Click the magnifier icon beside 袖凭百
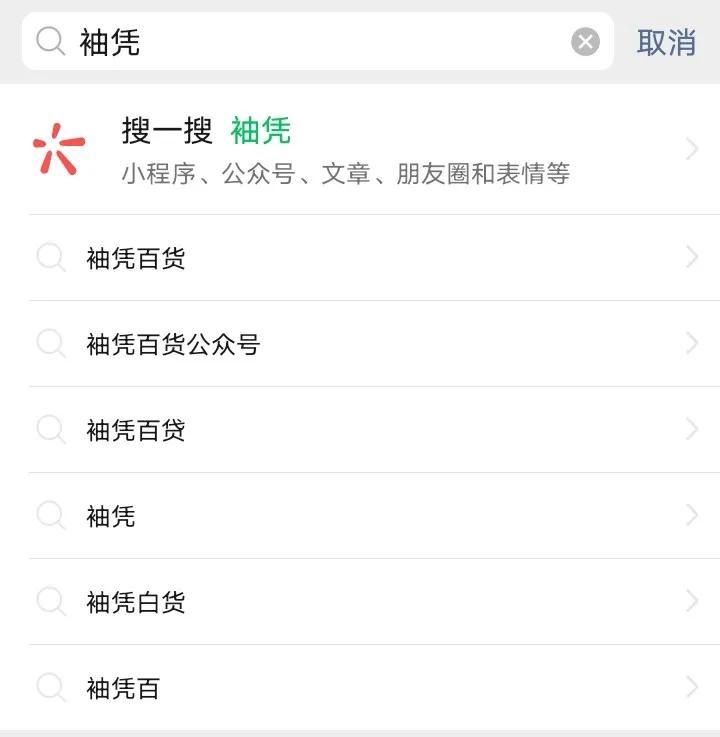This screenshot has width=720, height=737. point(51,688)
